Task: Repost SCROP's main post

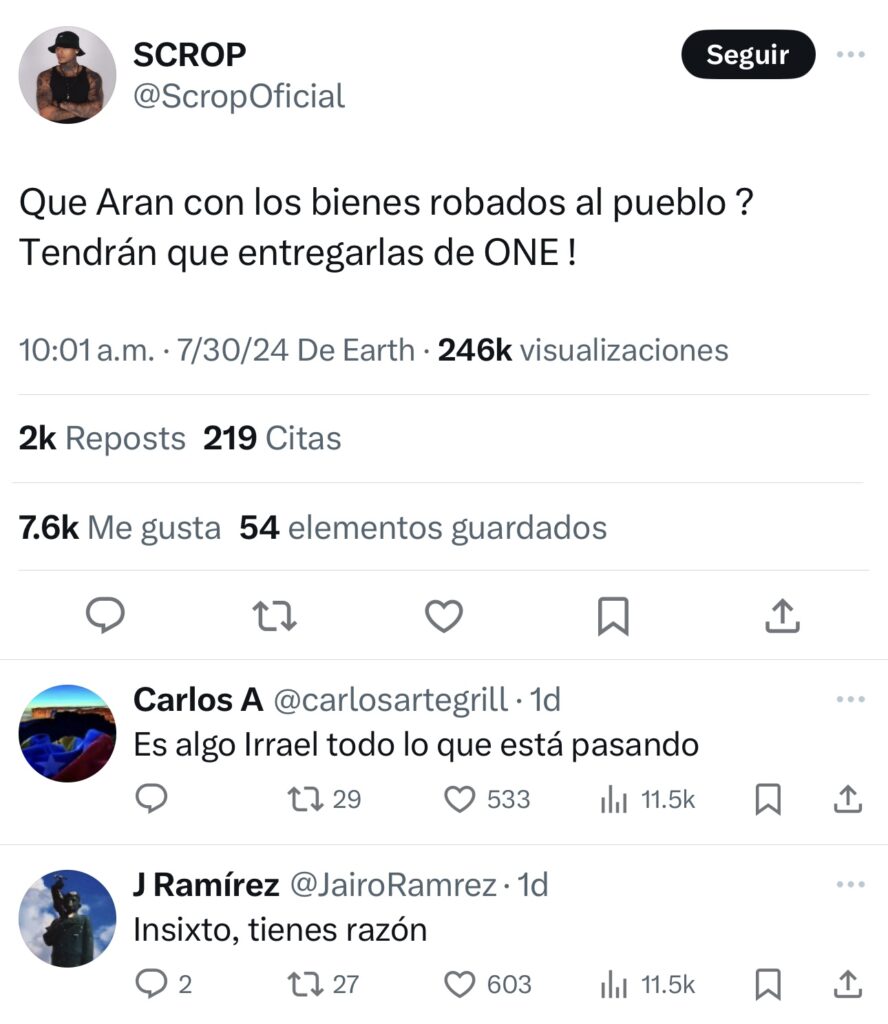Action: point(274,616)
